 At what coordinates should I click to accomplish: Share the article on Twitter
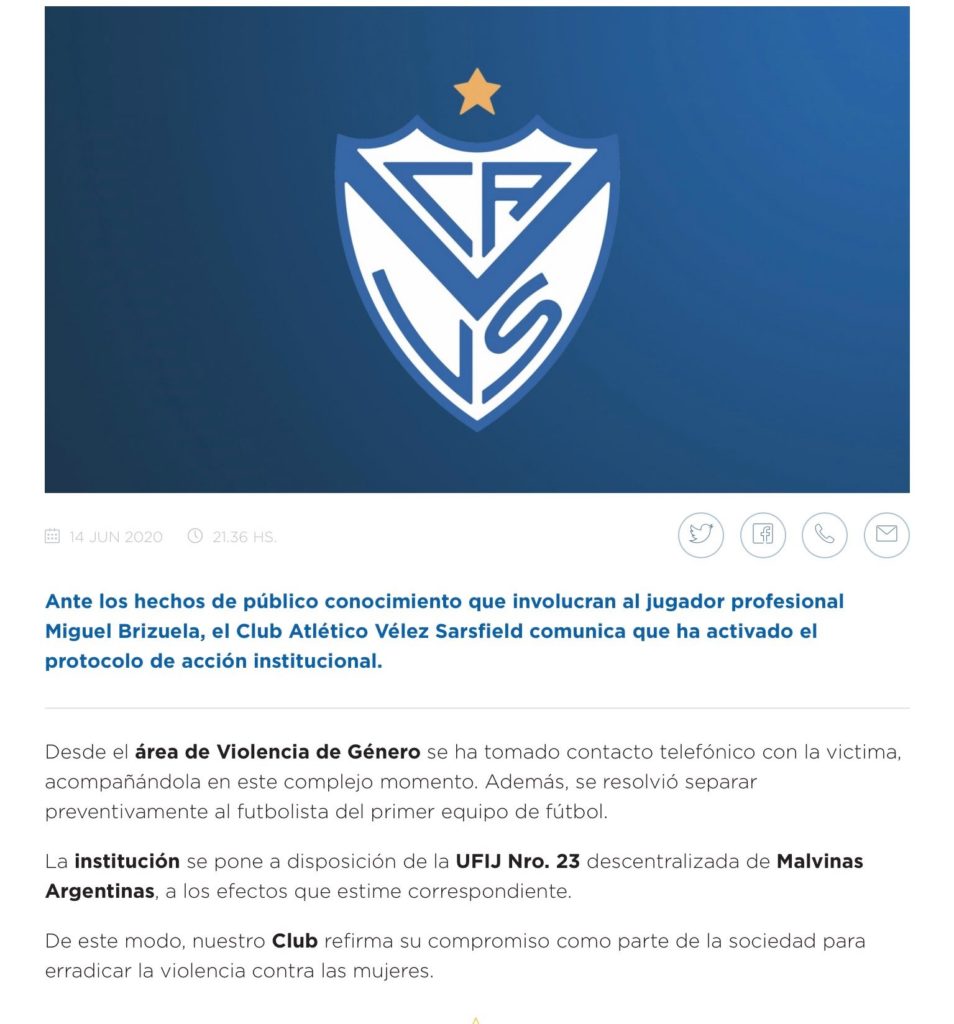(x=701, y=534)
